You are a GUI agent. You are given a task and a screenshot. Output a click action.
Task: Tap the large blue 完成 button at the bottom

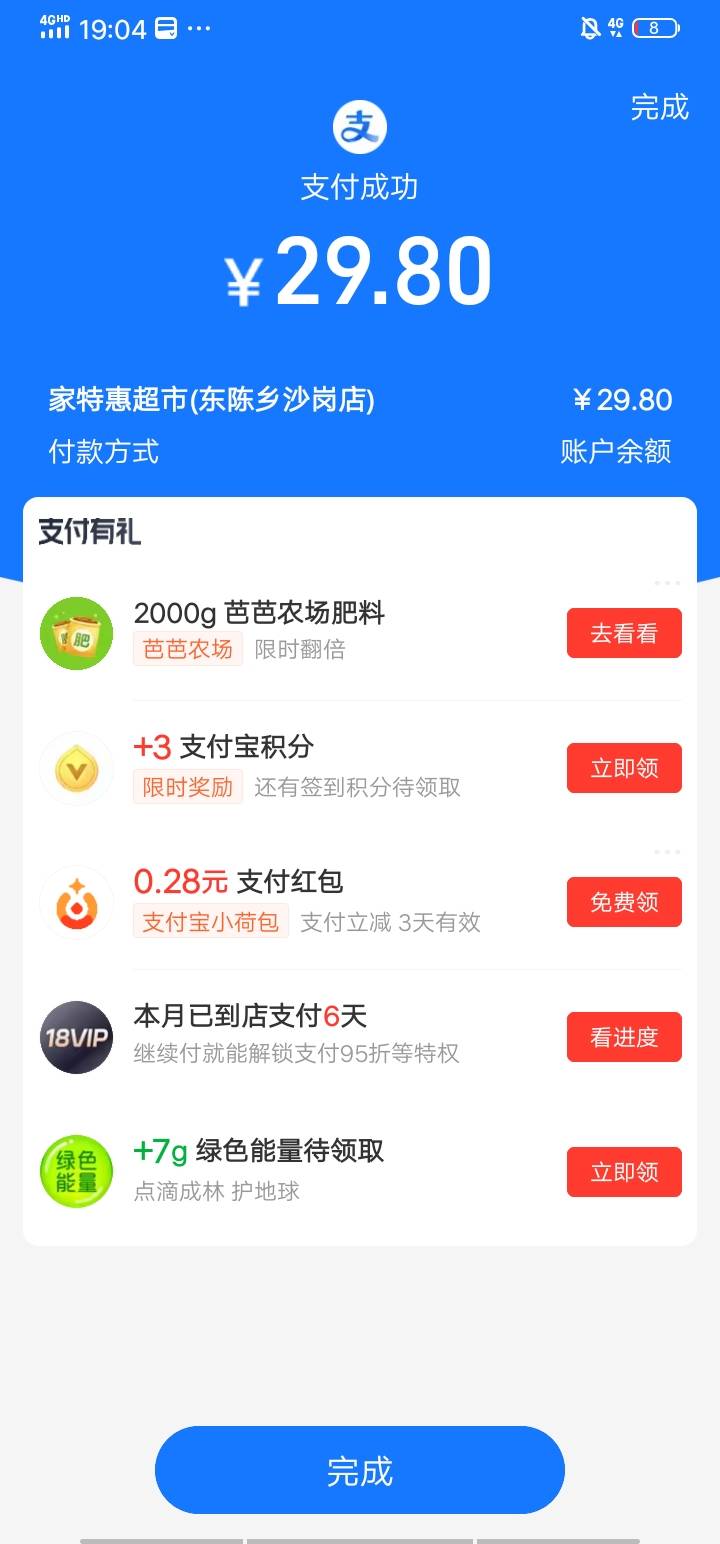point(360,1470)
